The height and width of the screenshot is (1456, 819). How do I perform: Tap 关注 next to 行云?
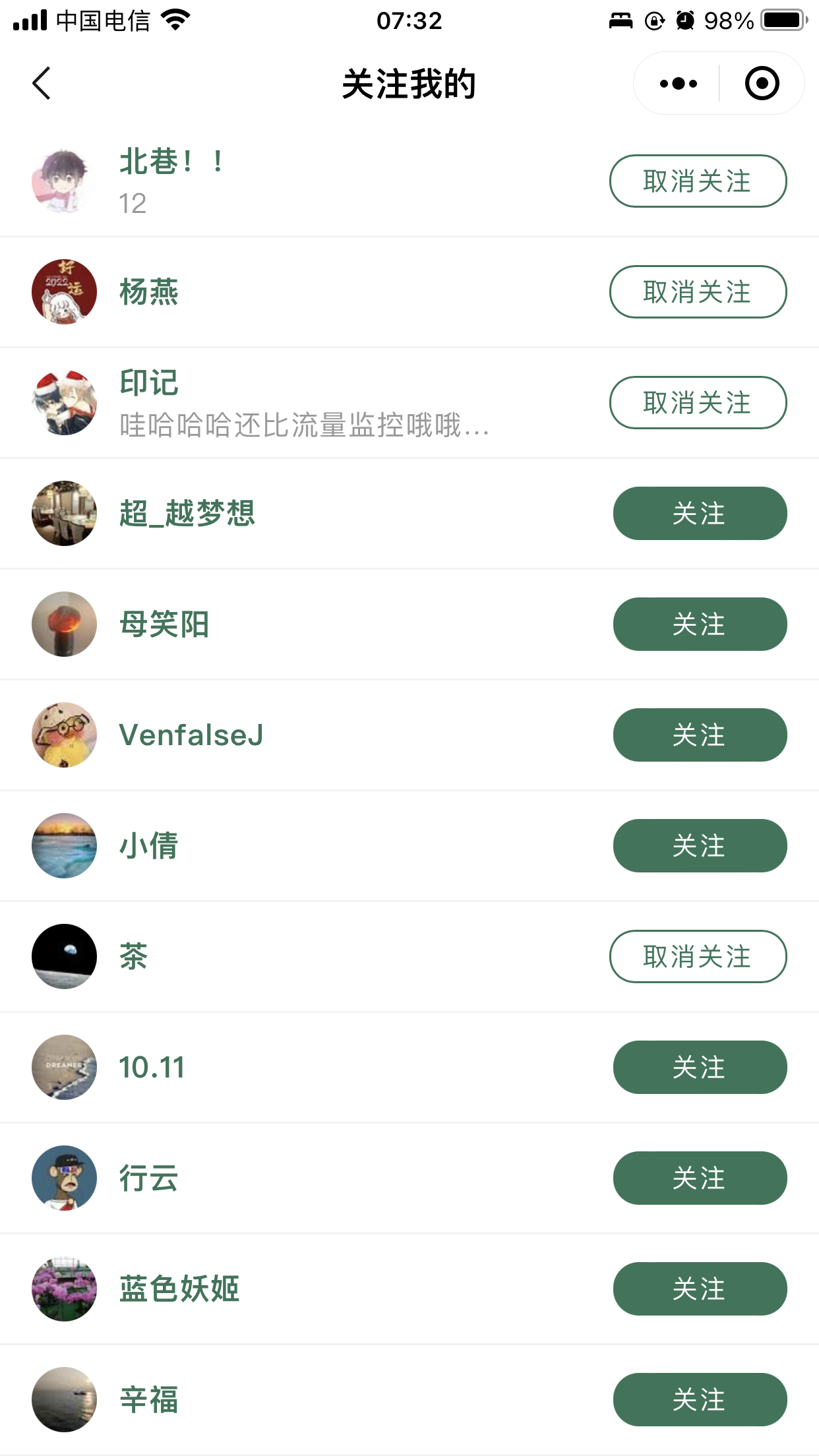coord(700,1178)
